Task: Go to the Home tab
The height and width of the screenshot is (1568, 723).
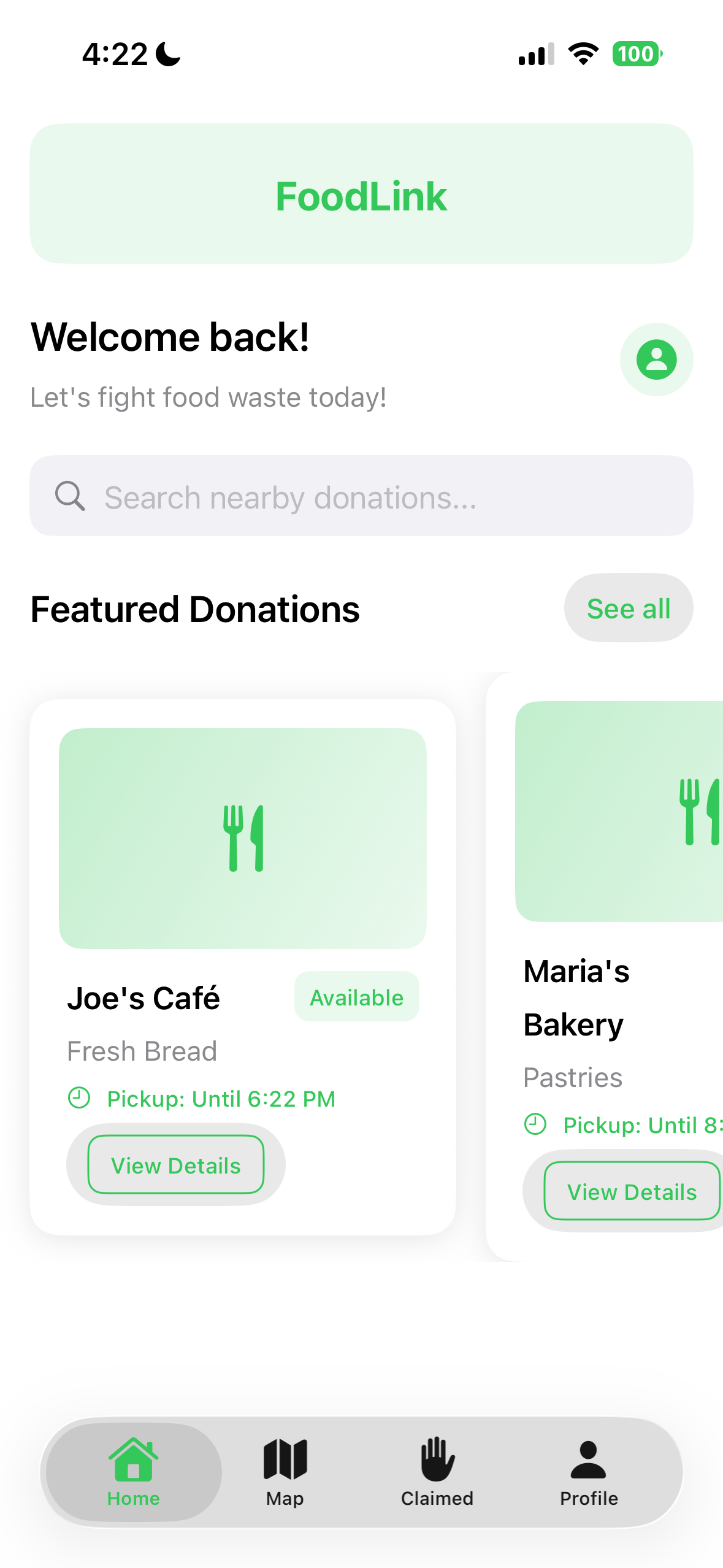Action: 134,1471
